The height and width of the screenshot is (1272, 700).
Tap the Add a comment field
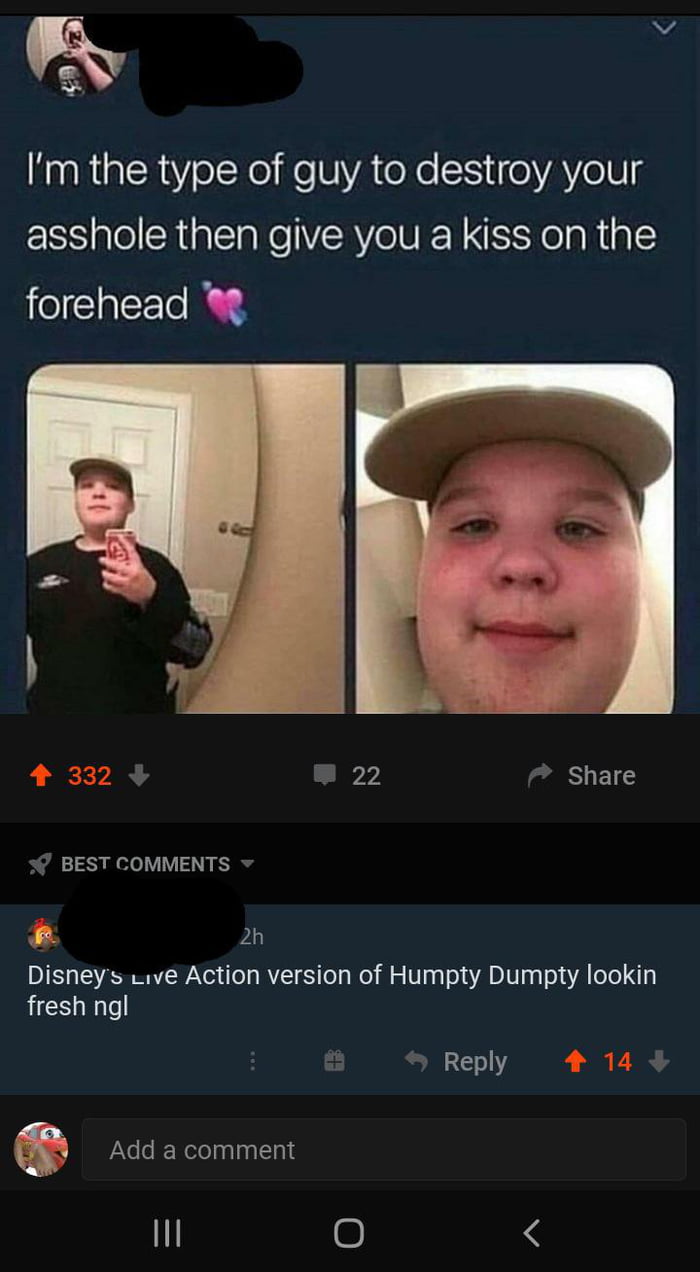point(383,1150)
